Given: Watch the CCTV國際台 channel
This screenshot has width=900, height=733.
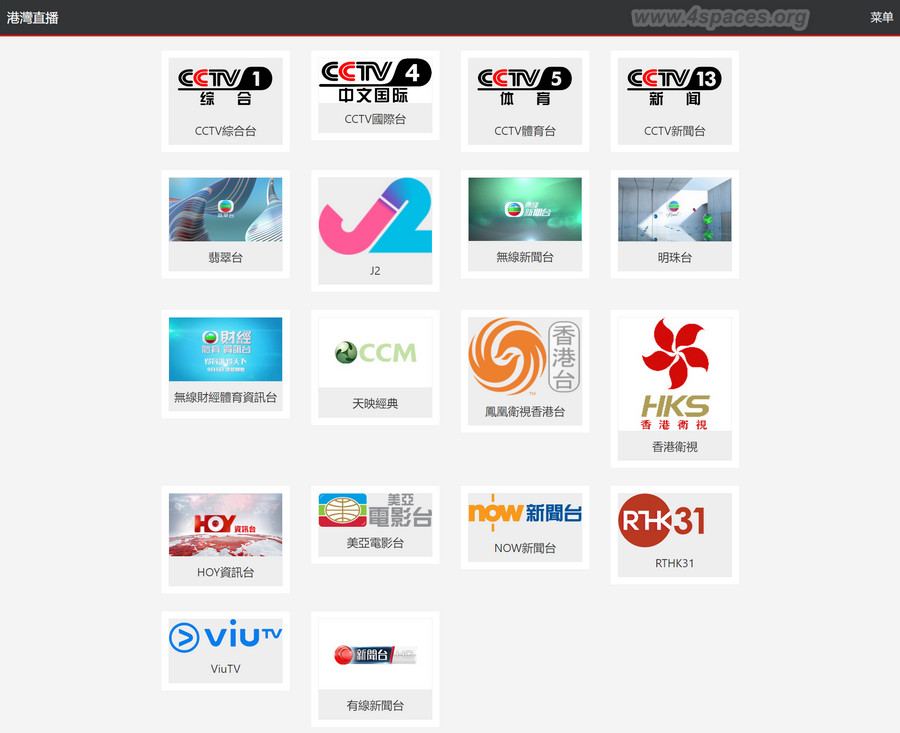Looking at the screenshot, I should 375,94.
